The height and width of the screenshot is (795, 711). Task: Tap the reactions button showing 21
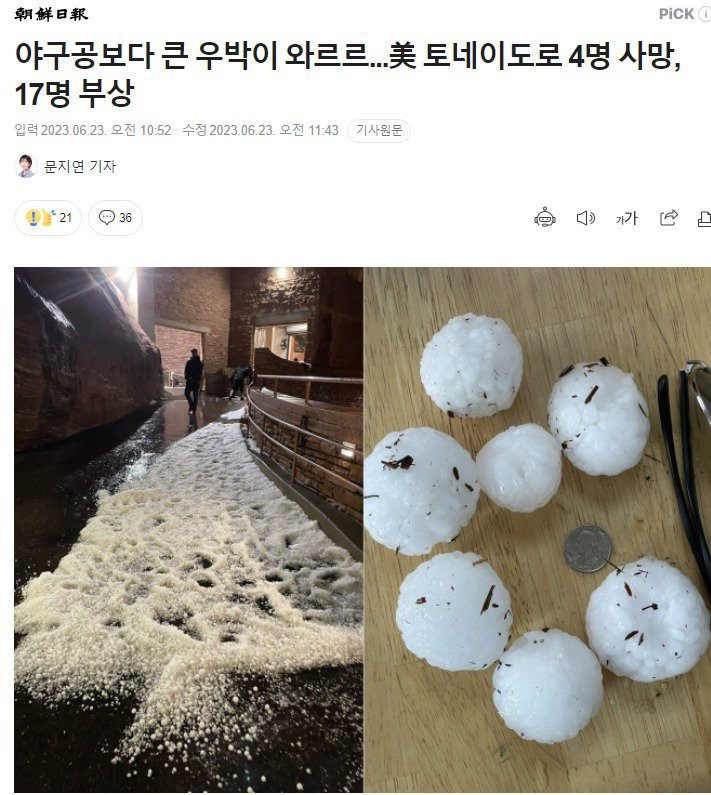tap(47, 218)
